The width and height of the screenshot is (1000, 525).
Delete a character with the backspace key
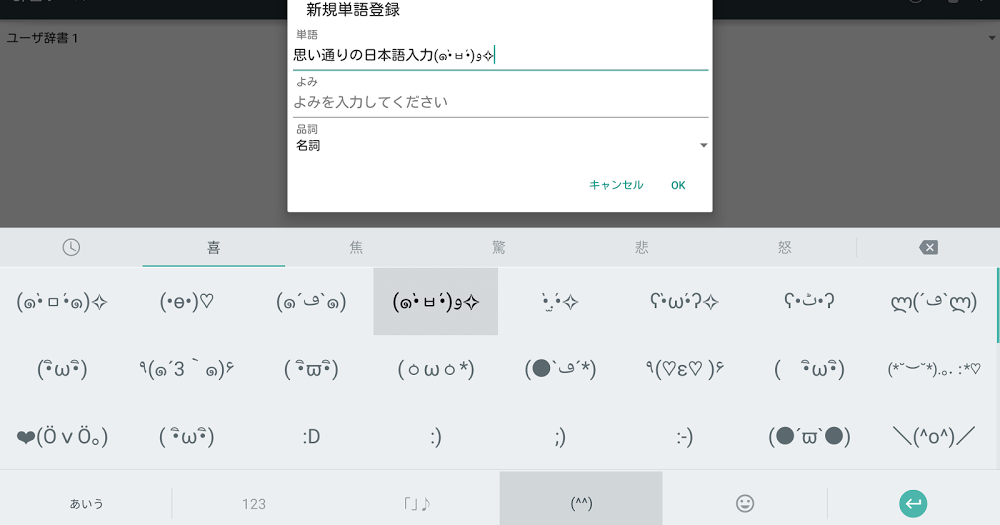coord(928,247)
